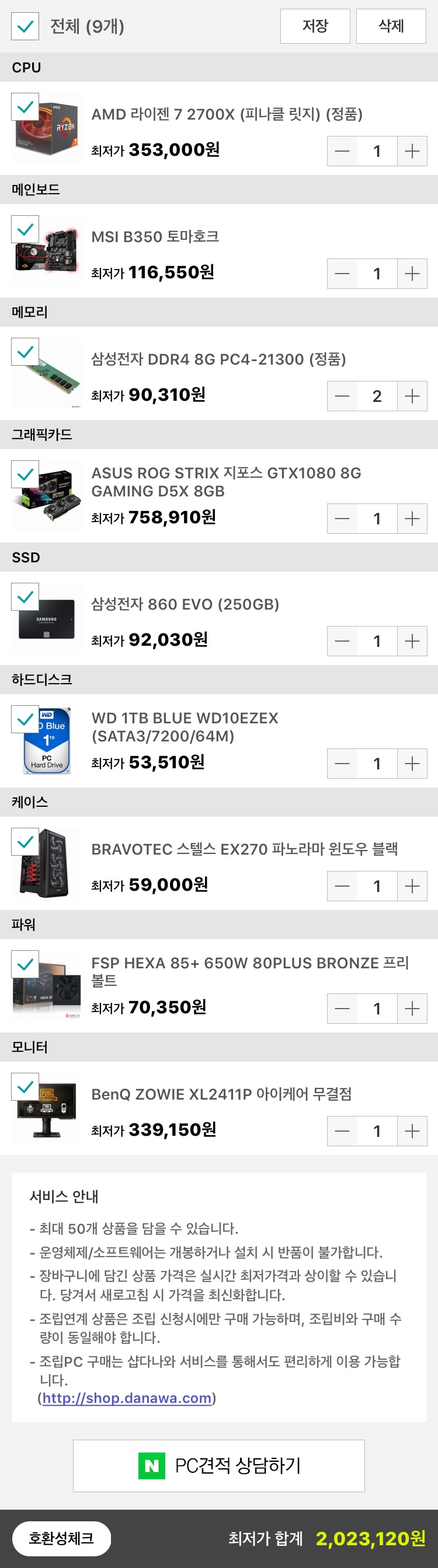Viewport: 438px width, 1568px height.
Task: Increase quantity of AMD 라이젠 7 2700X
Action: coord(412,151)
